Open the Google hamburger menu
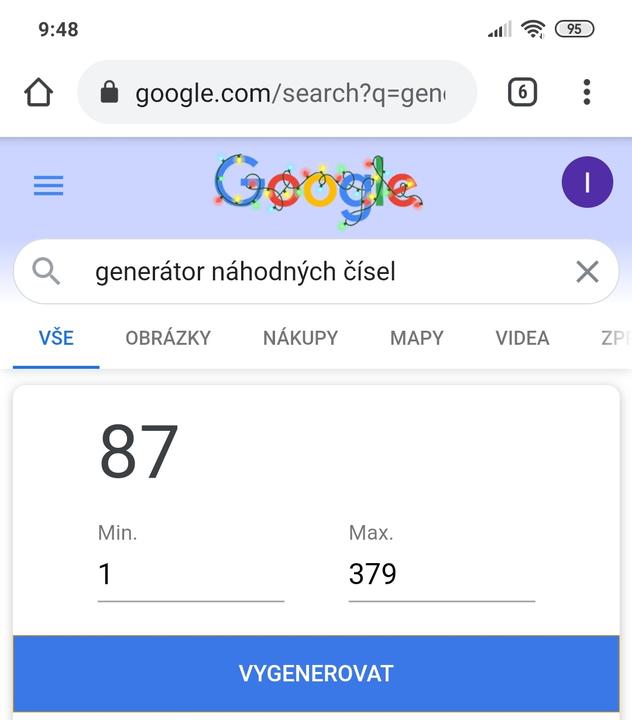Screen dimensions: 632x720 (48, 186)
